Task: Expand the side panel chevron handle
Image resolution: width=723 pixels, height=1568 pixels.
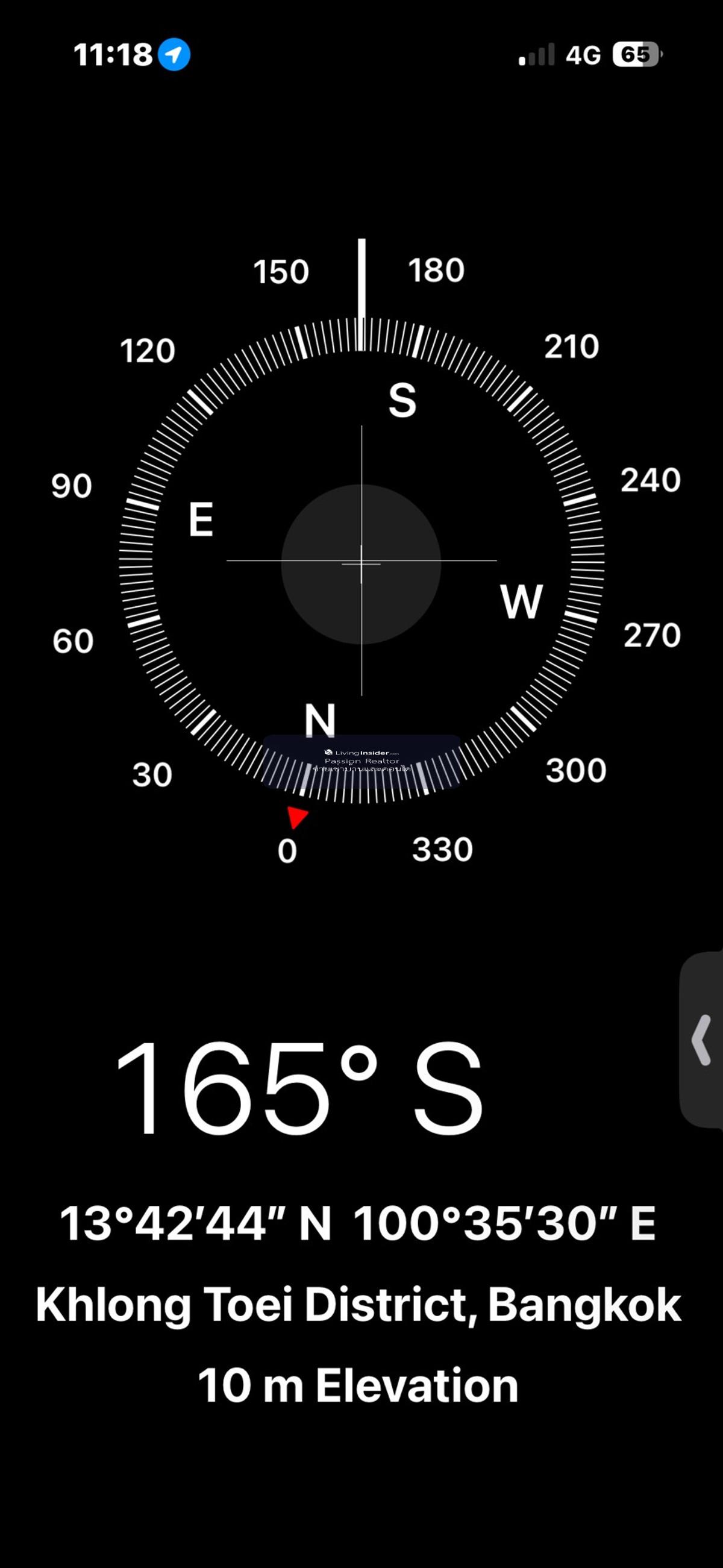Action: [x=702, y=1040]
